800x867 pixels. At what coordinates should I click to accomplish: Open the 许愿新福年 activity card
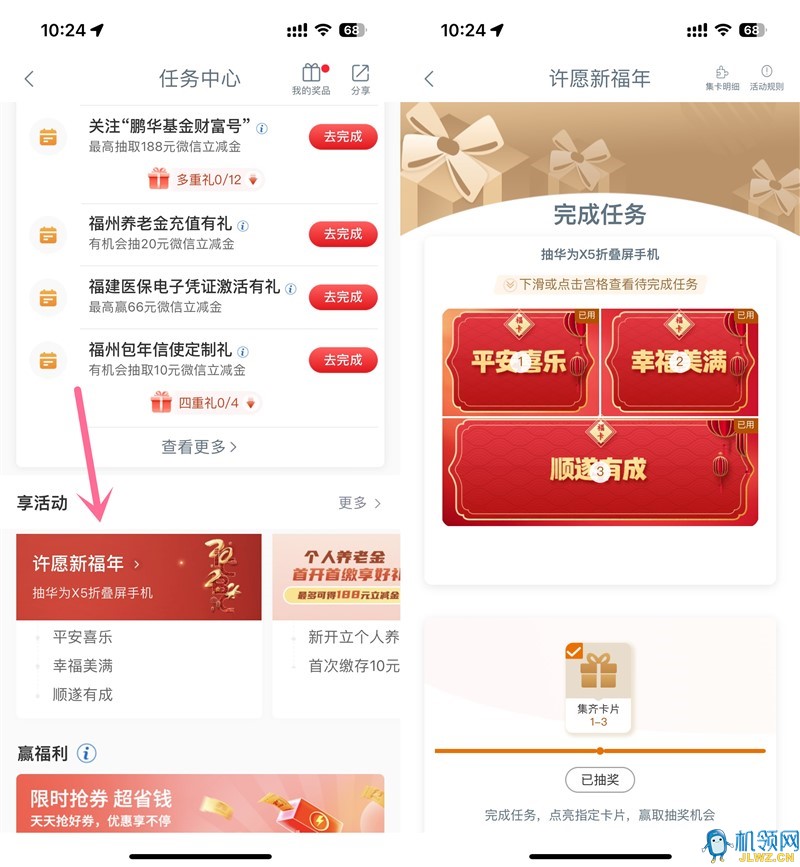139,577
